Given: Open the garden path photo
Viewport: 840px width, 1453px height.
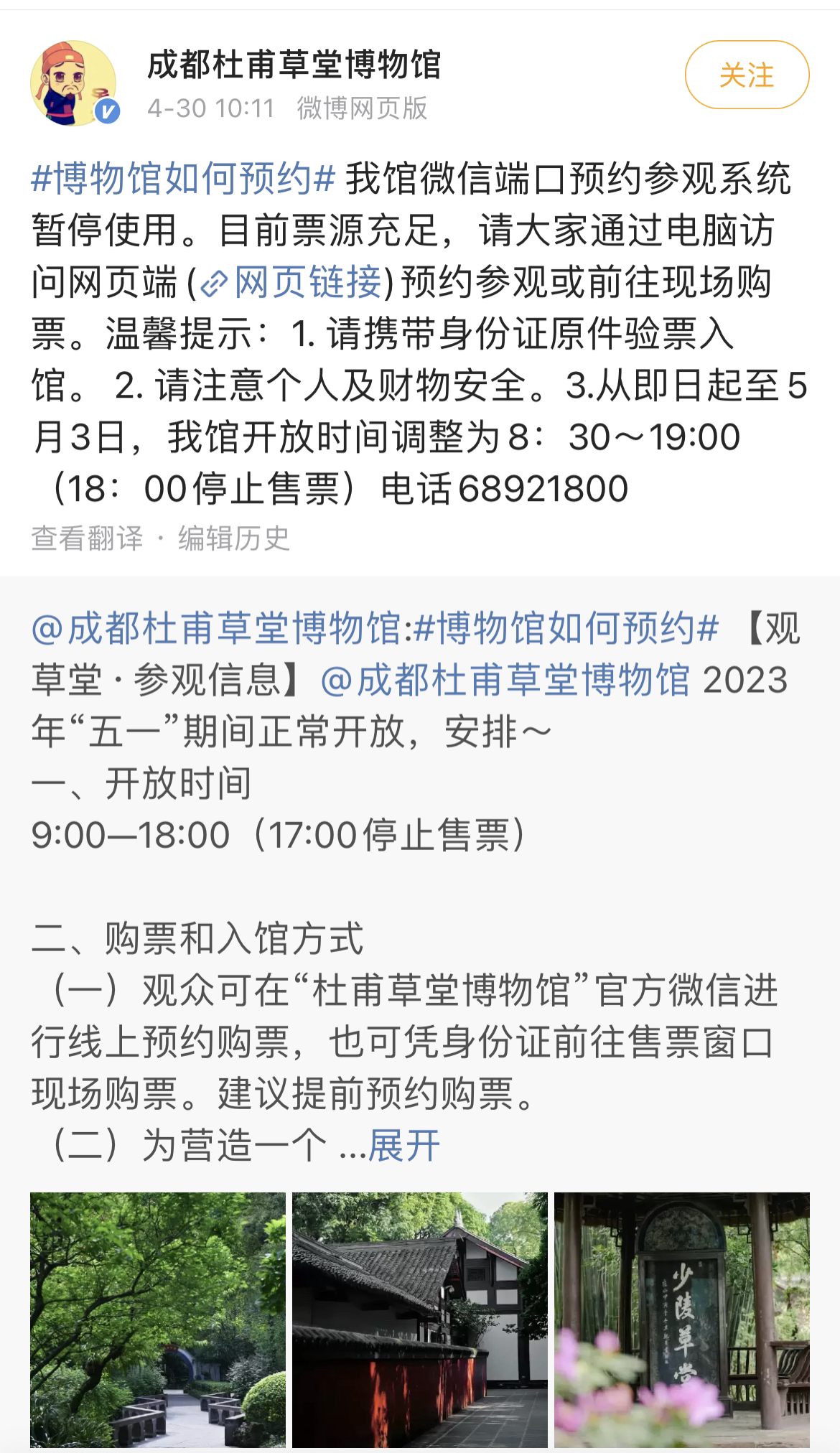Looking at the screenshot, I should (158, 1319).
